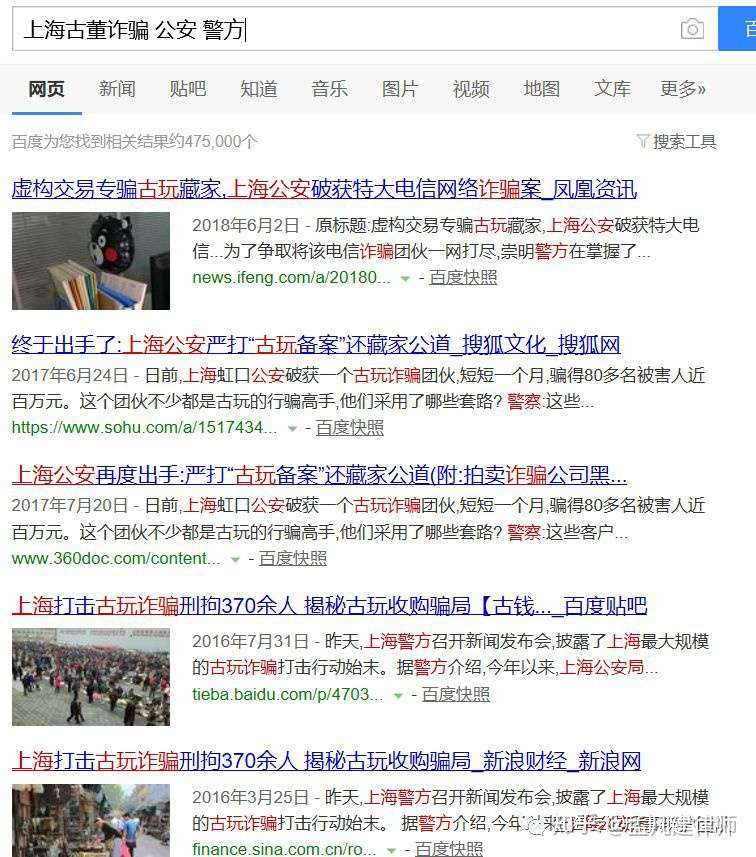This screenshot has width=756, height=857.
Task: Open the 新浪网 result on 古玩收购骗局
Action: click(x=326, y=762)
